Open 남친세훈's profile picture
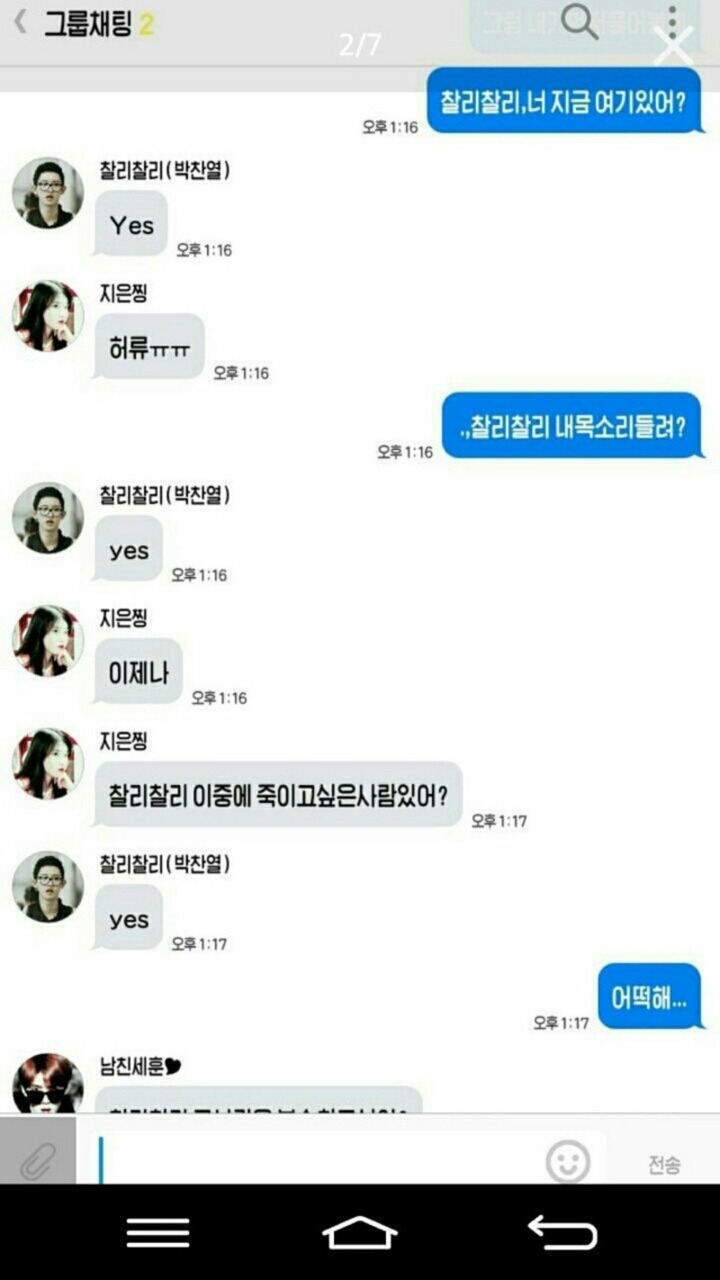720x1280 pixels. click(47, 1090)
